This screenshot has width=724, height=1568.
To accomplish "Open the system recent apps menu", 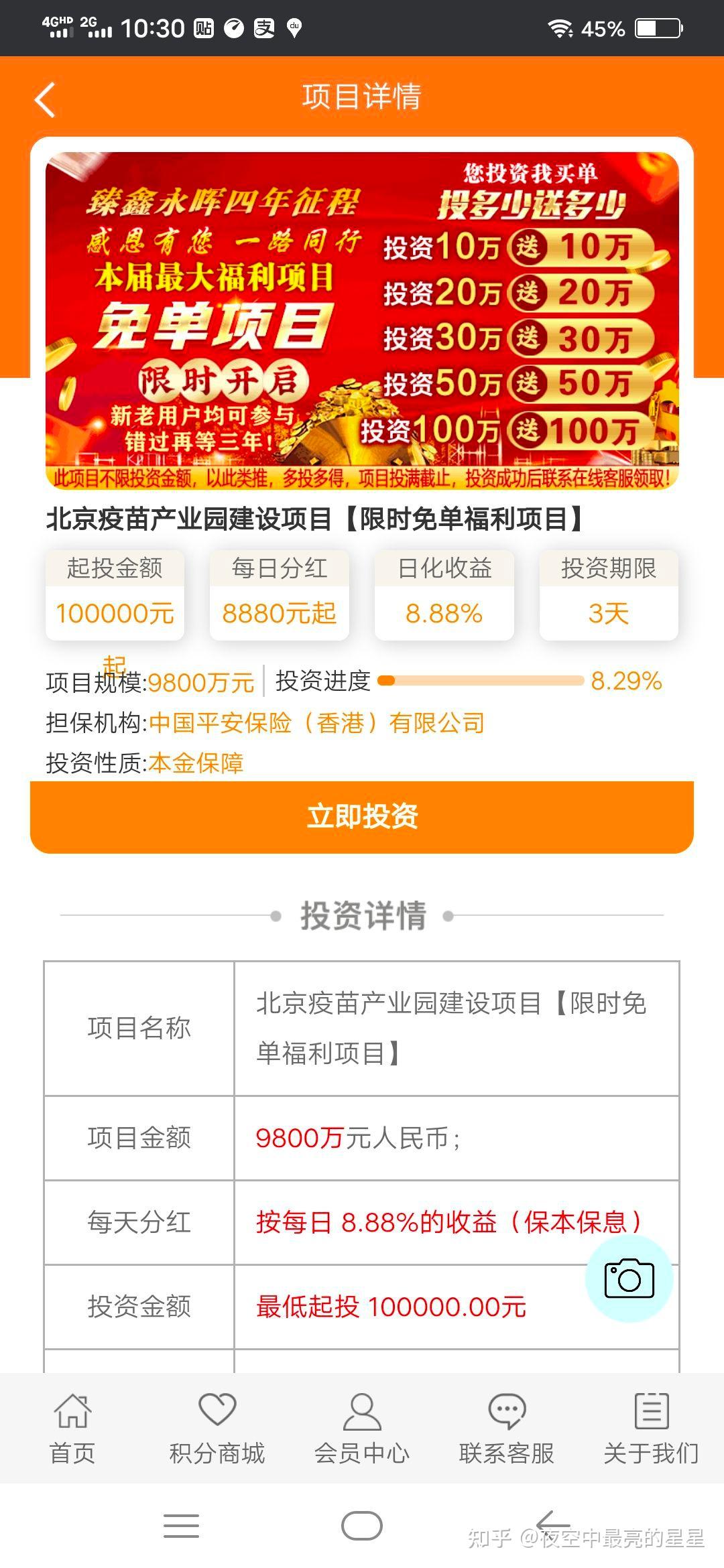I will pos(181,1526).
